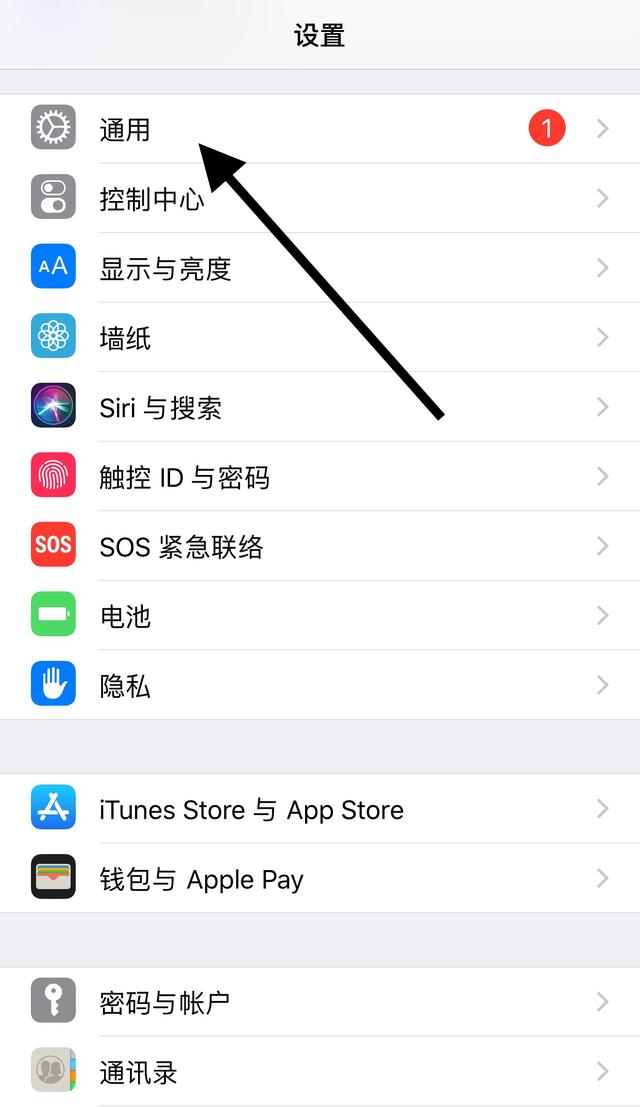Open SOS 紧急联络 settings
Viewport: 640px width, 1107px height.
(320, 546)
